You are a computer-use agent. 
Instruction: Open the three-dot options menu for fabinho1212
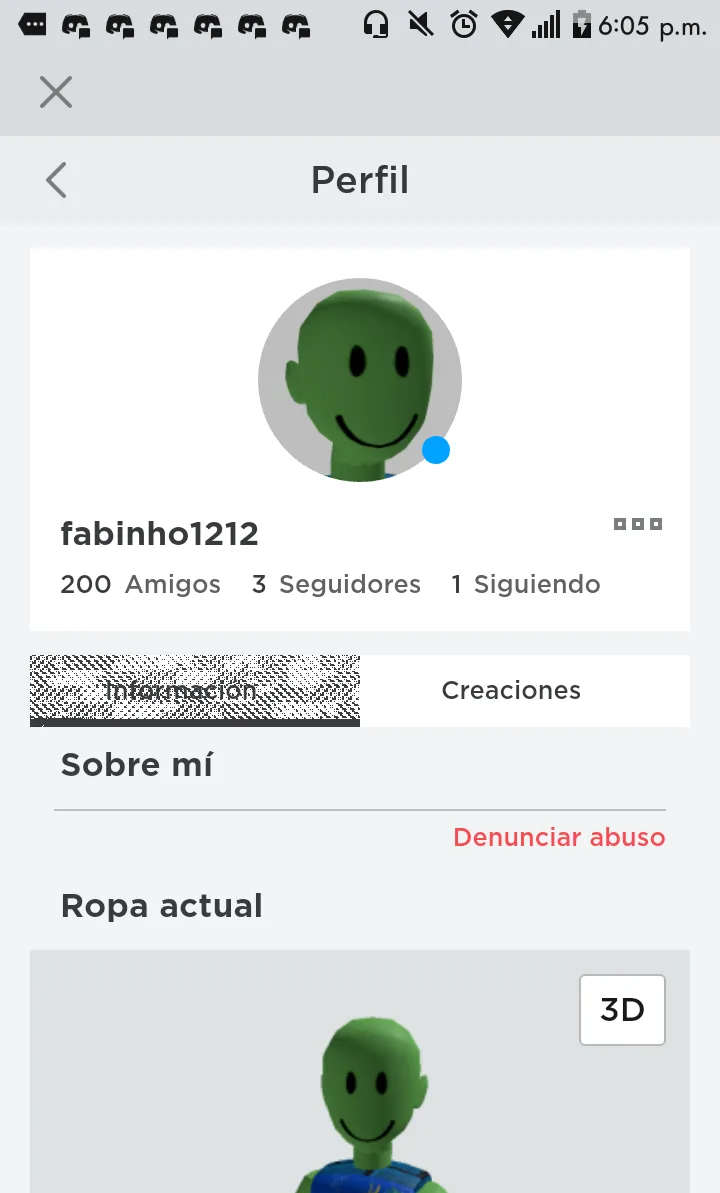638,524
